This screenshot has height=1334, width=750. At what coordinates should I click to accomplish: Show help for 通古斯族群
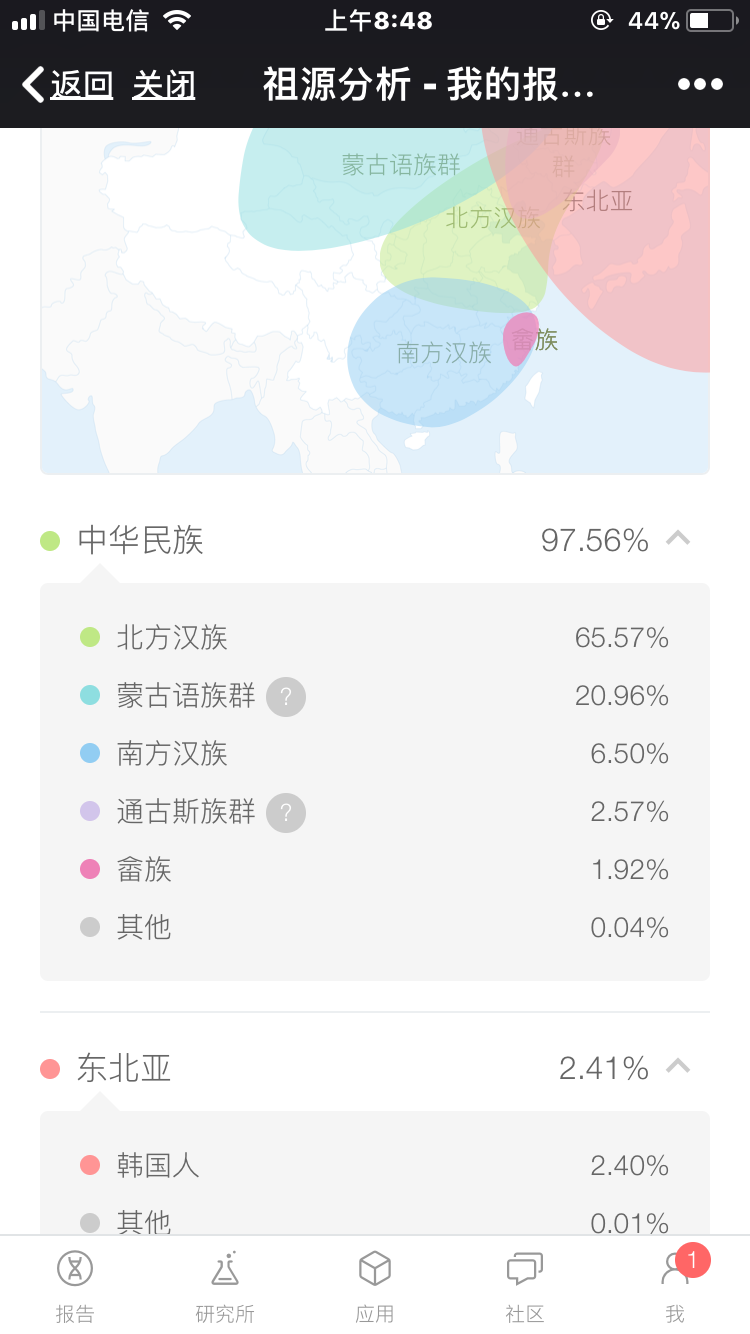pyautogui.click(x=286, y=812)
